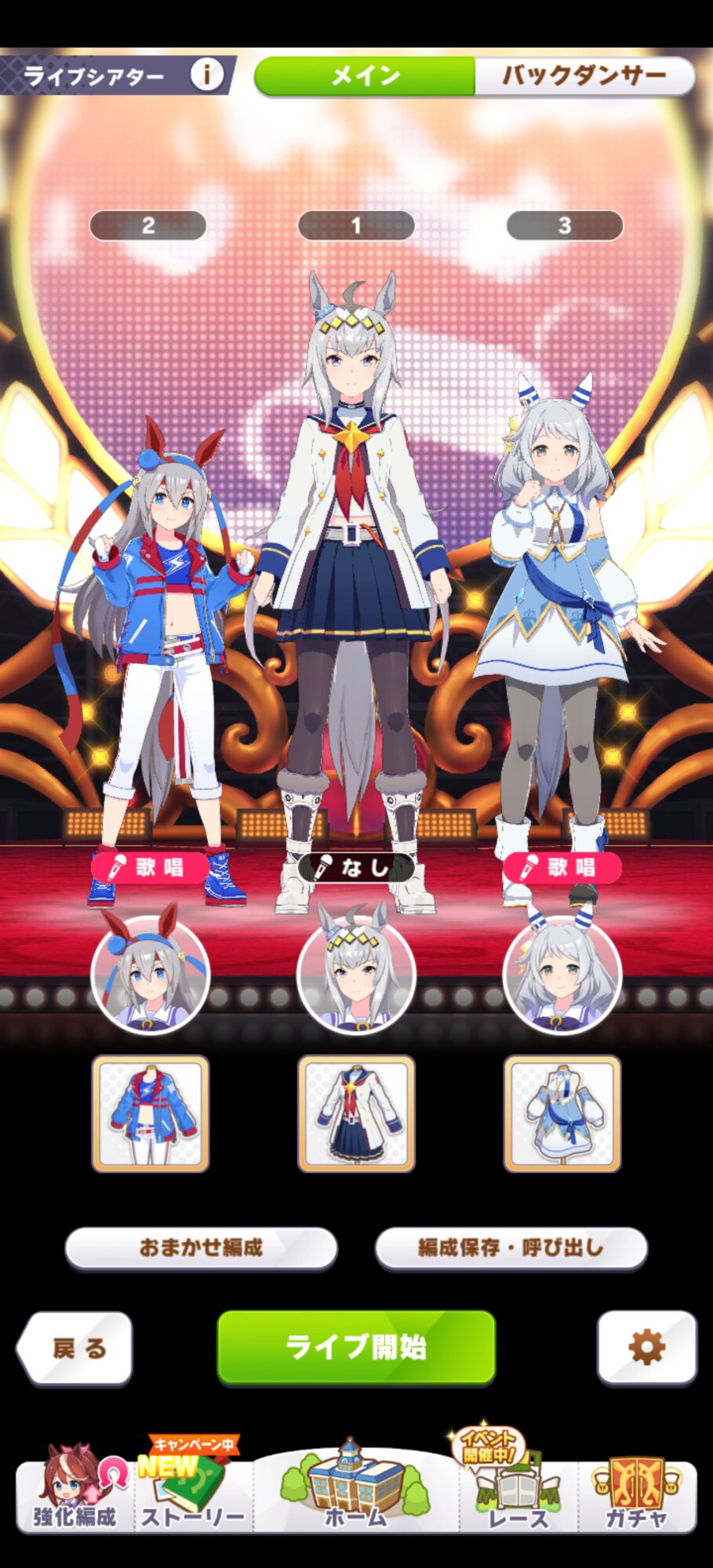Open the ライブシアター info icon
713x1568 pixels.
[x=206, y=75]
